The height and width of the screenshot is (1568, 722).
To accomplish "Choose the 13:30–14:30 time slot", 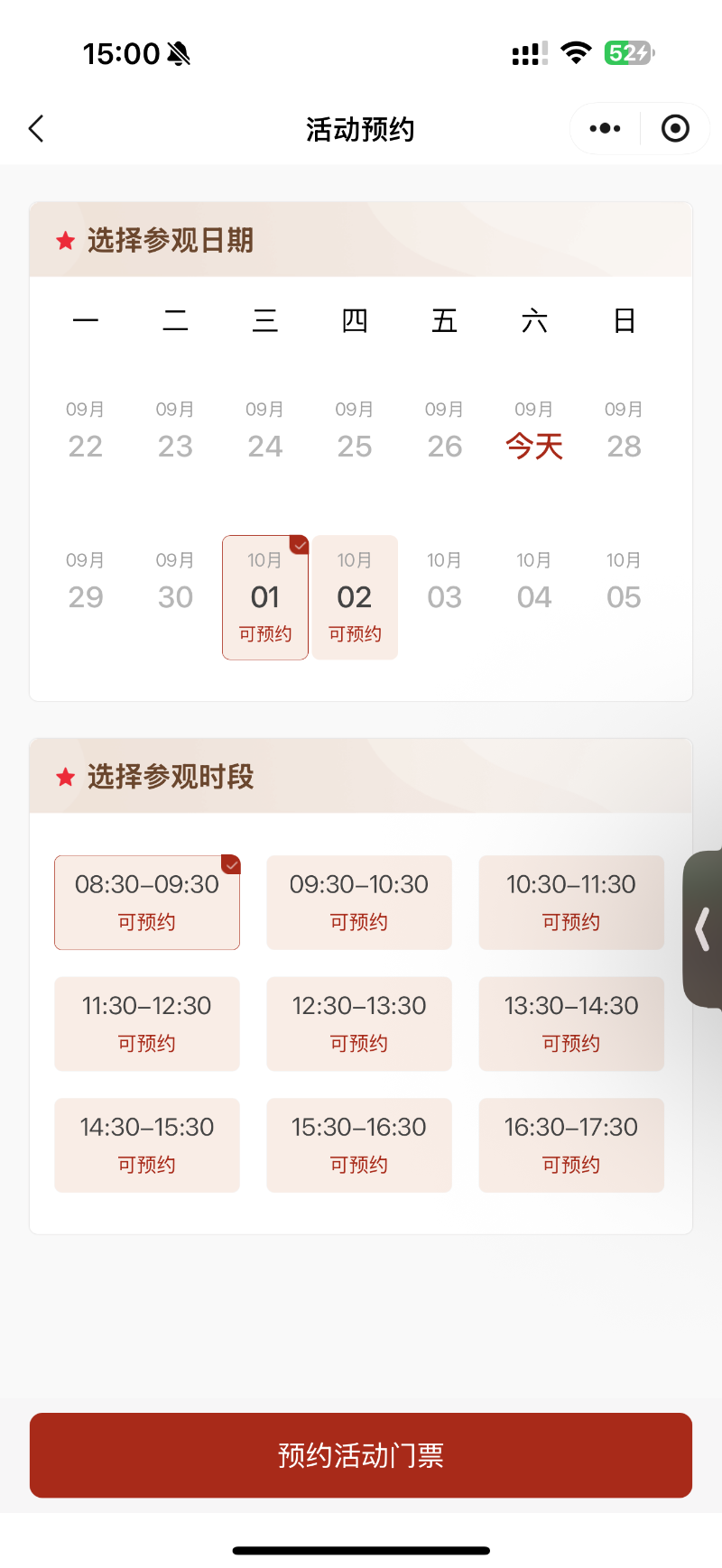I will 571,1024.
